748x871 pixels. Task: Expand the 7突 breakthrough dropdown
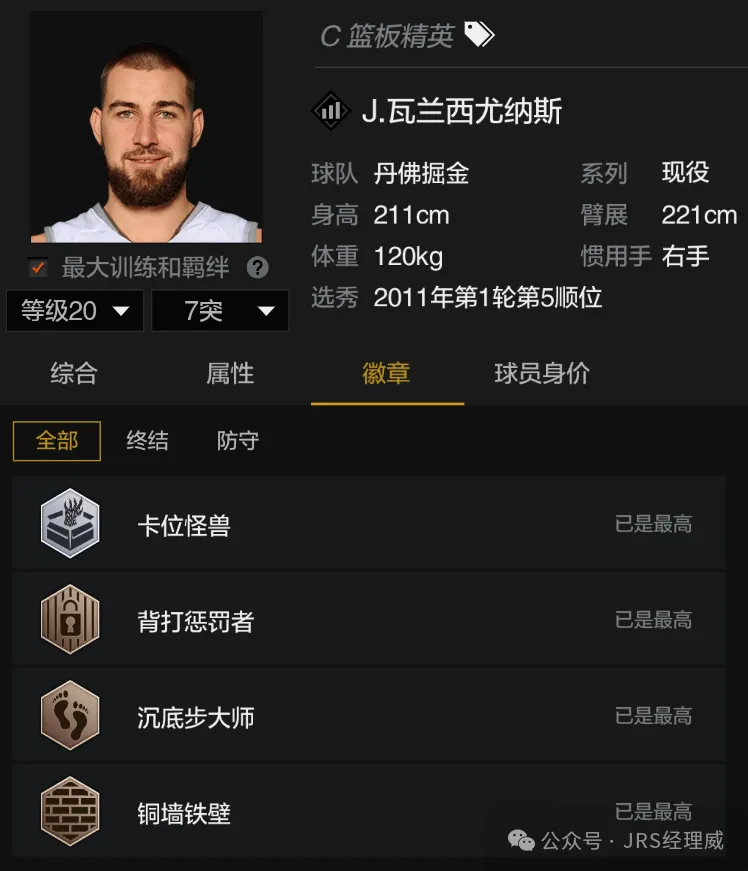coord(220,311)
